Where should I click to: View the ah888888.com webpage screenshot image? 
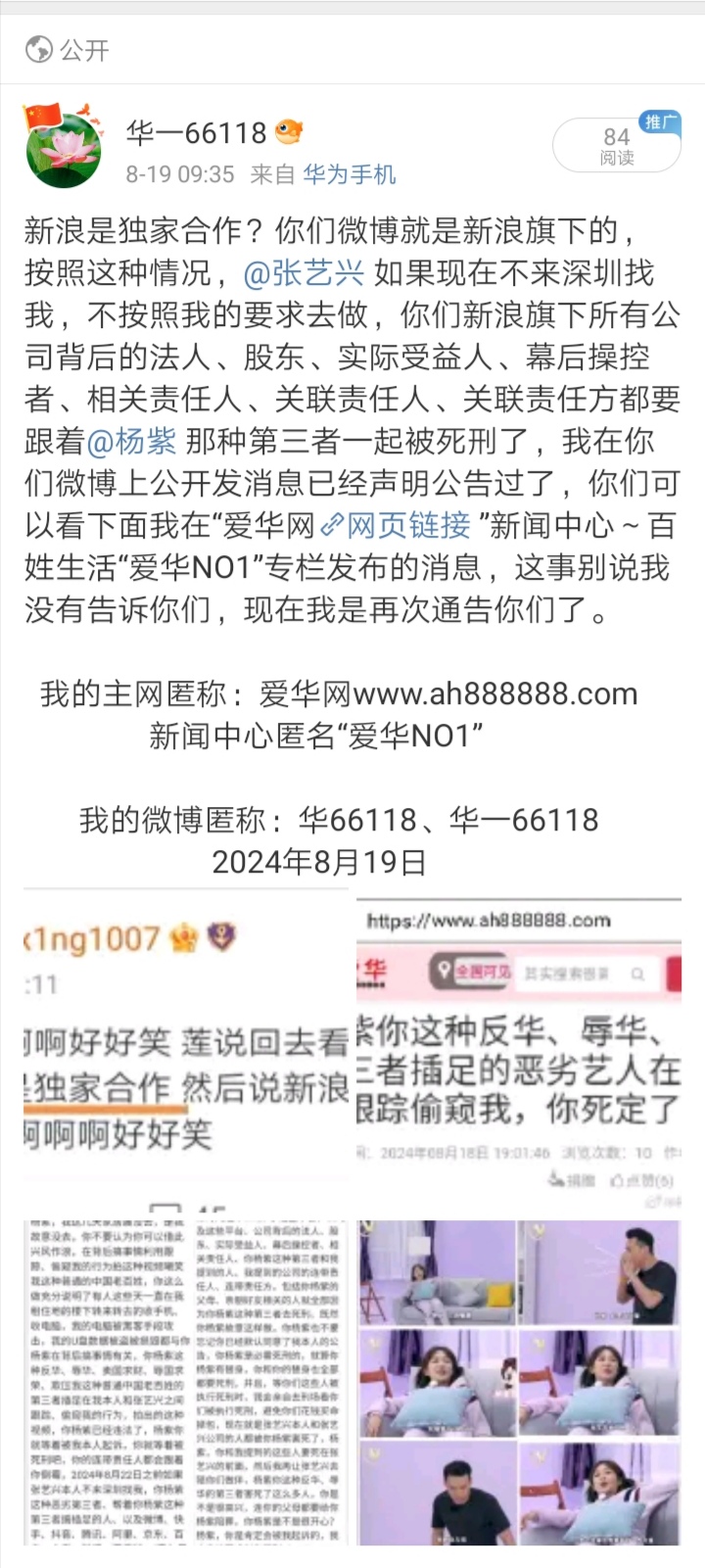coord(518,1049)
